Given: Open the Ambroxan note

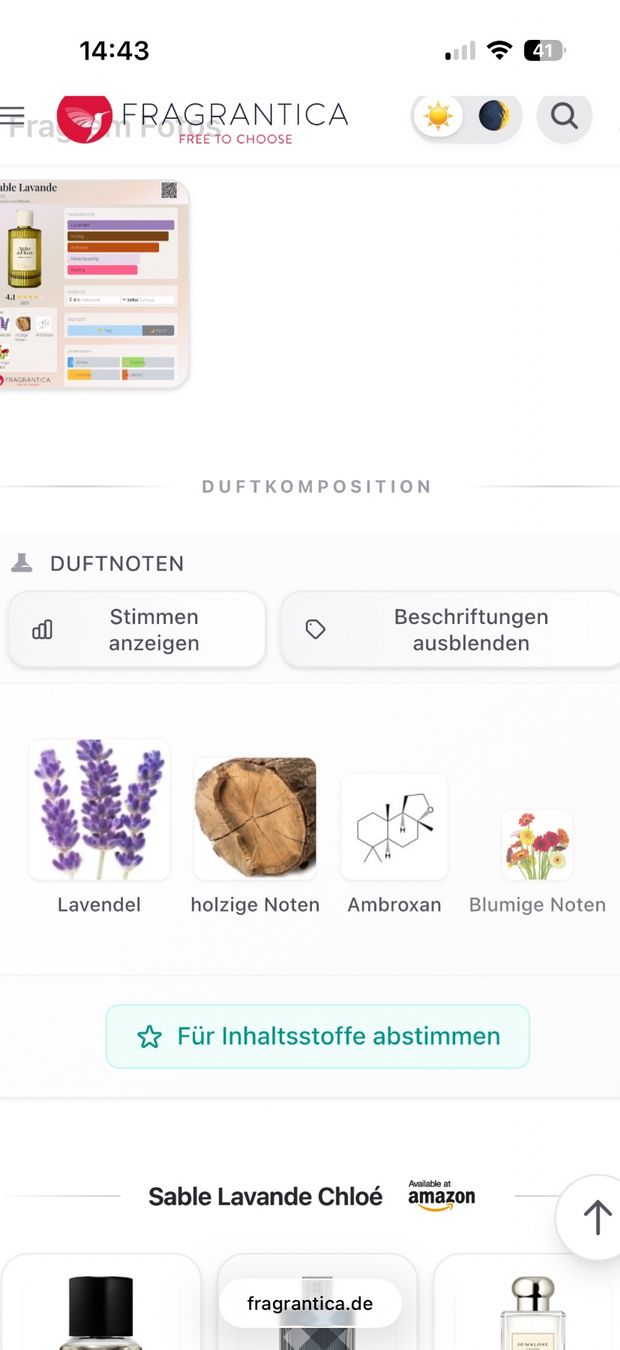Looking at the screenshot, I should pos(394,844).
